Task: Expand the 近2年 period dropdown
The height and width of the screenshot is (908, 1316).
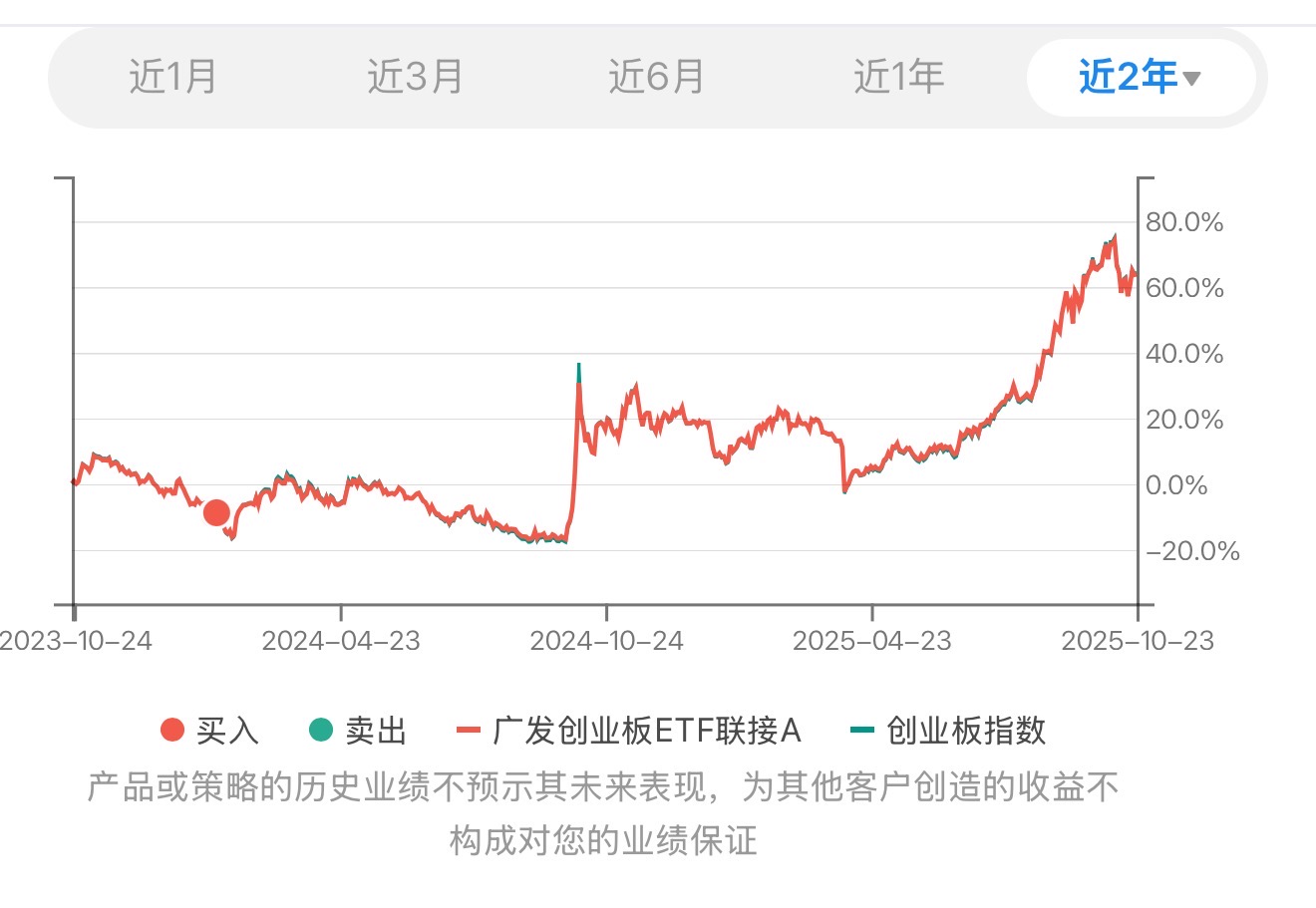Action: click(1141, 77)
